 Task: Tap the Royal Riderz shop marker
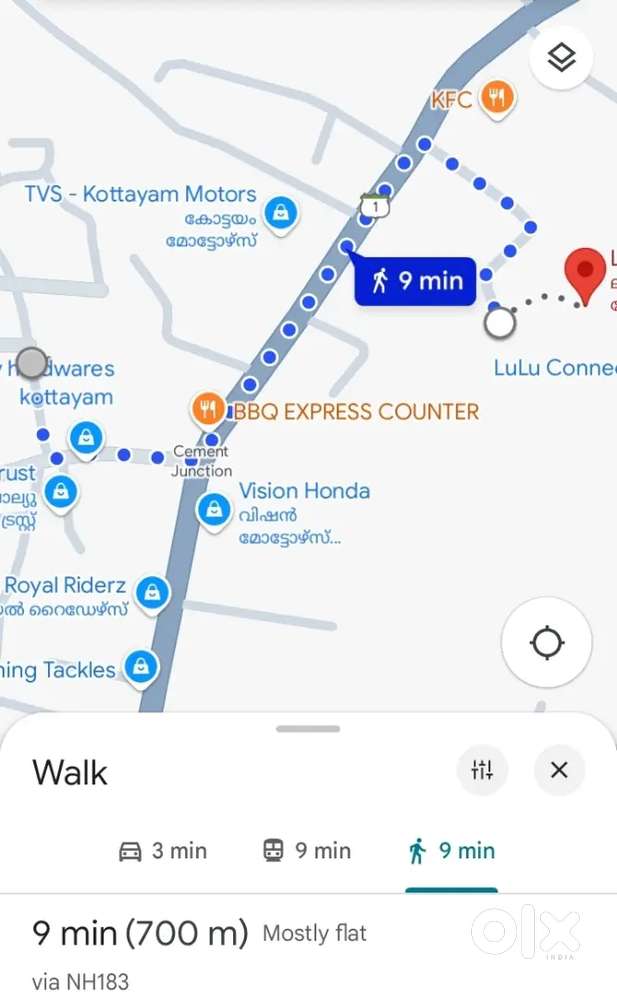pos(151,591)
